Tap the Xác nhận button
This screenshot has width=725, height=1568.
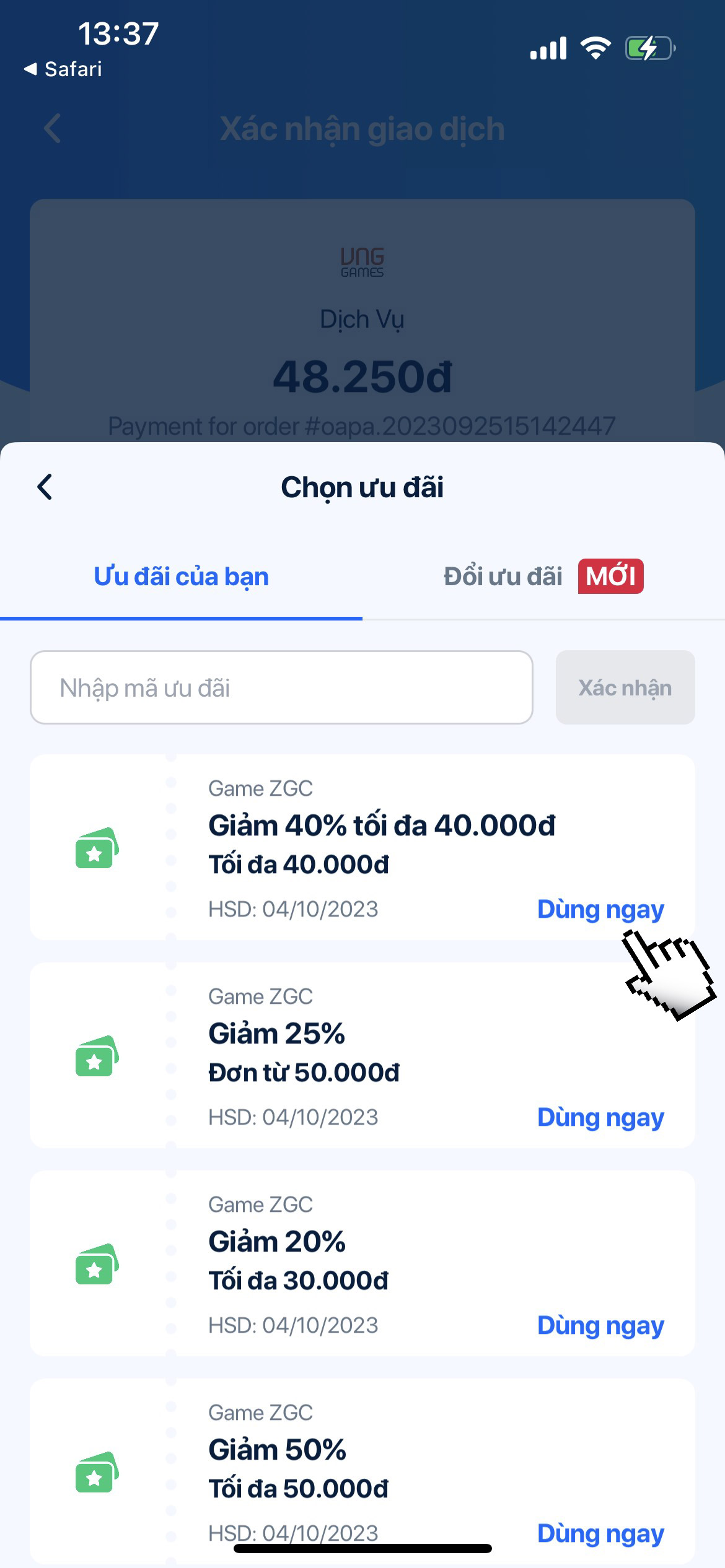625,687
